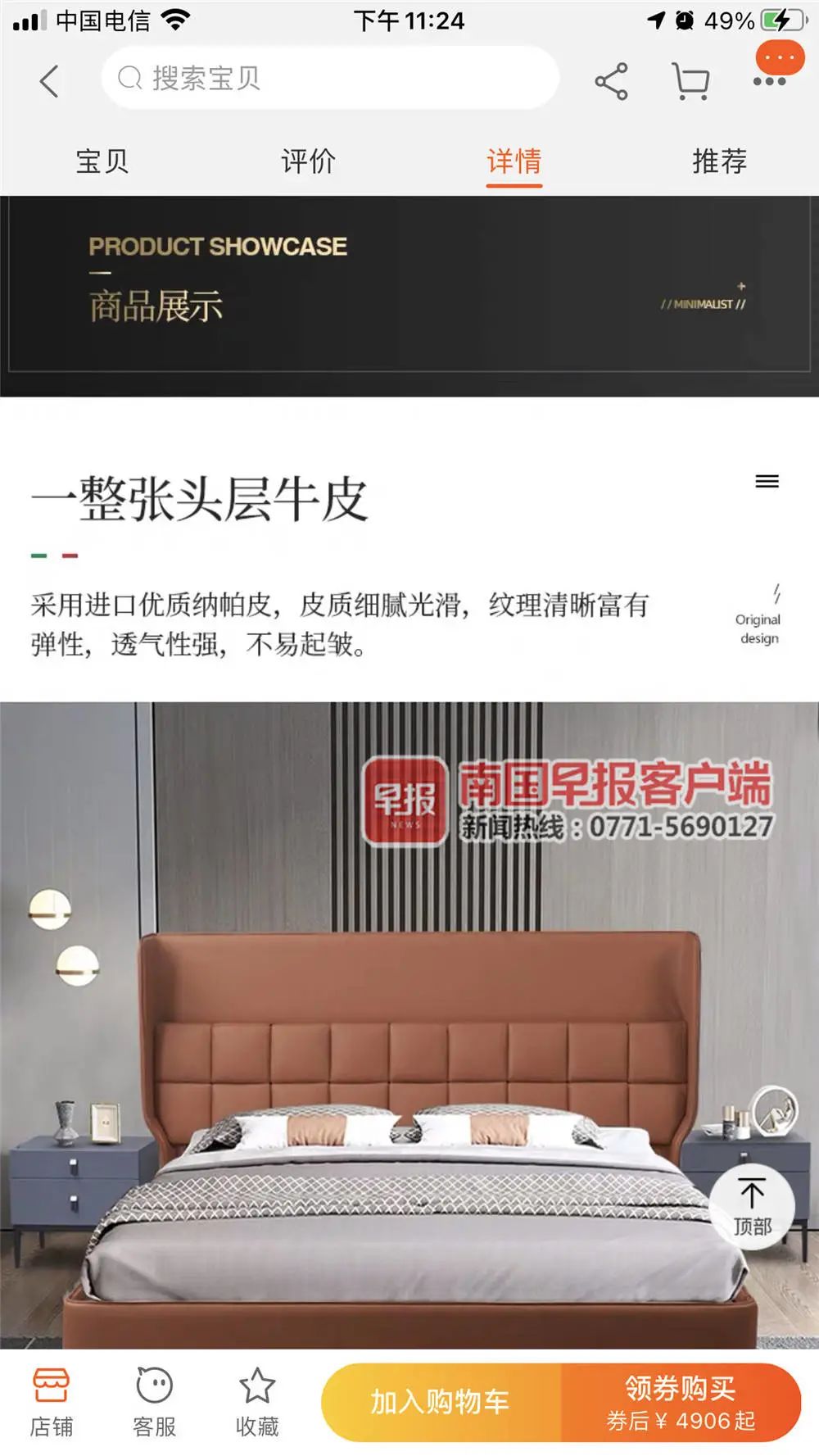Viewport: 819px width, 1456px height.
Task: Switch to the 宝贝 tab
Action: point(102,161)
